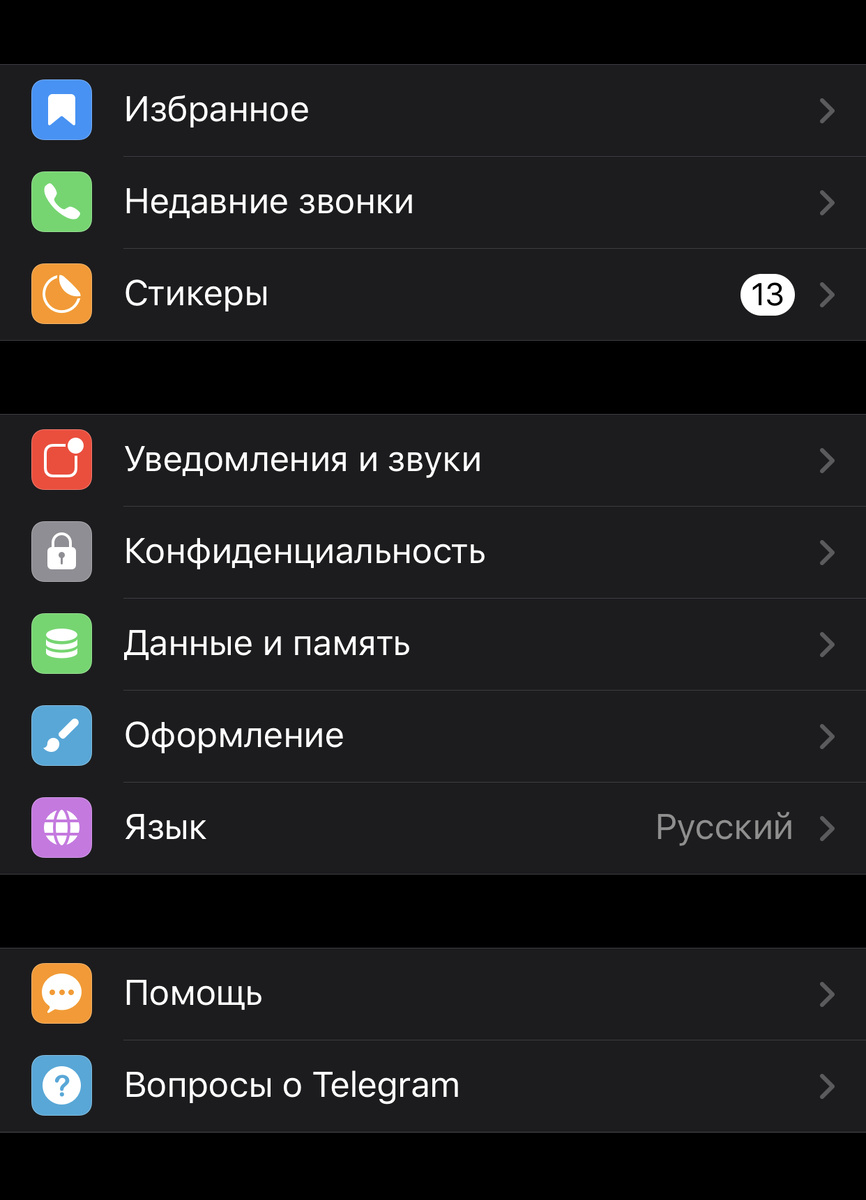This screenshot has height=1200, width=866.
Task: Select the orange Стикеры sticker icon
Action: pyautogui.click(x=60, y=294)
